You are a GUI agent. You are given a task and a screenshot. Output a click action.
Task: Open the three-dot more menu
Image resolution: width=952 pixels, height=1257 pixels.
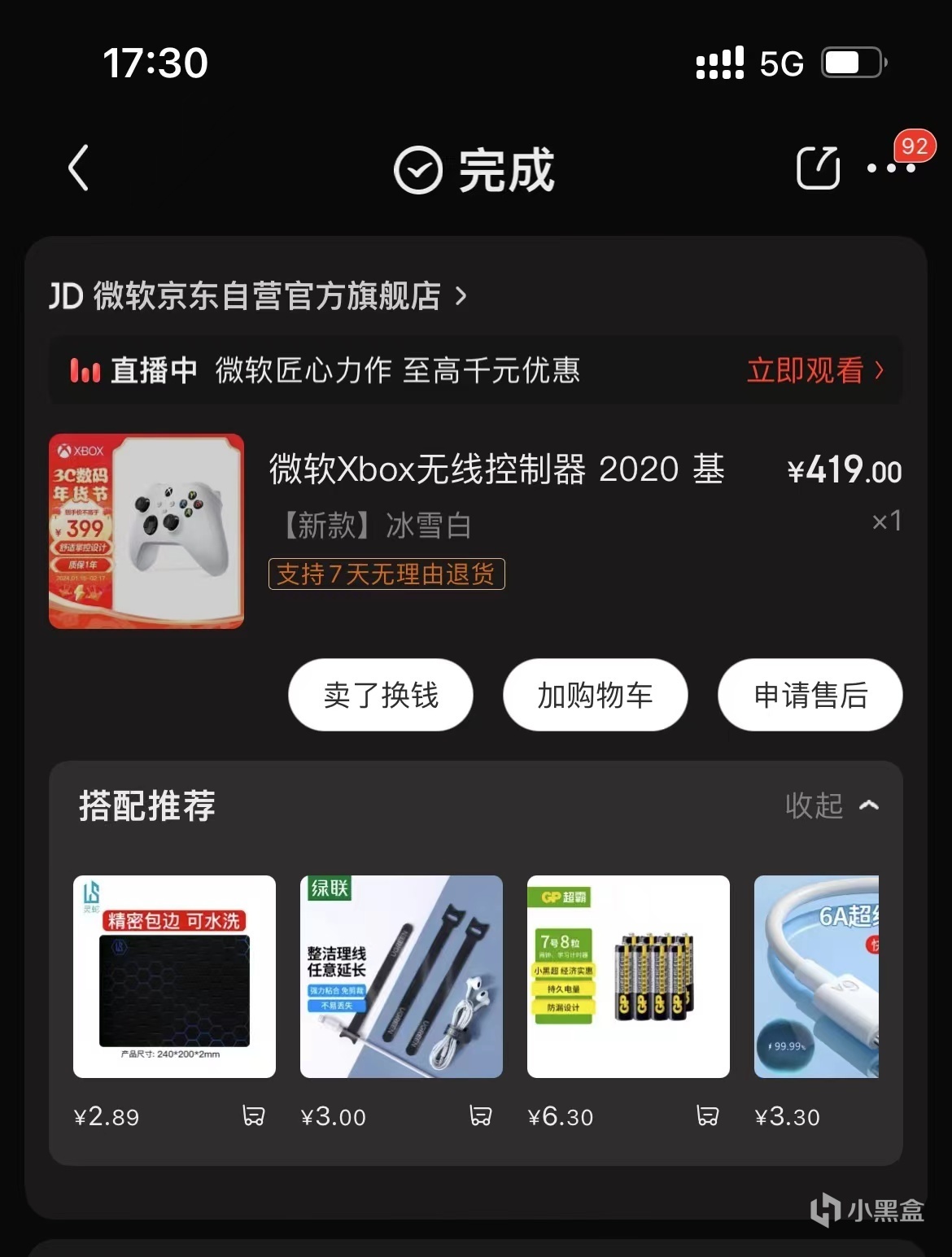[x=890, y=168]
